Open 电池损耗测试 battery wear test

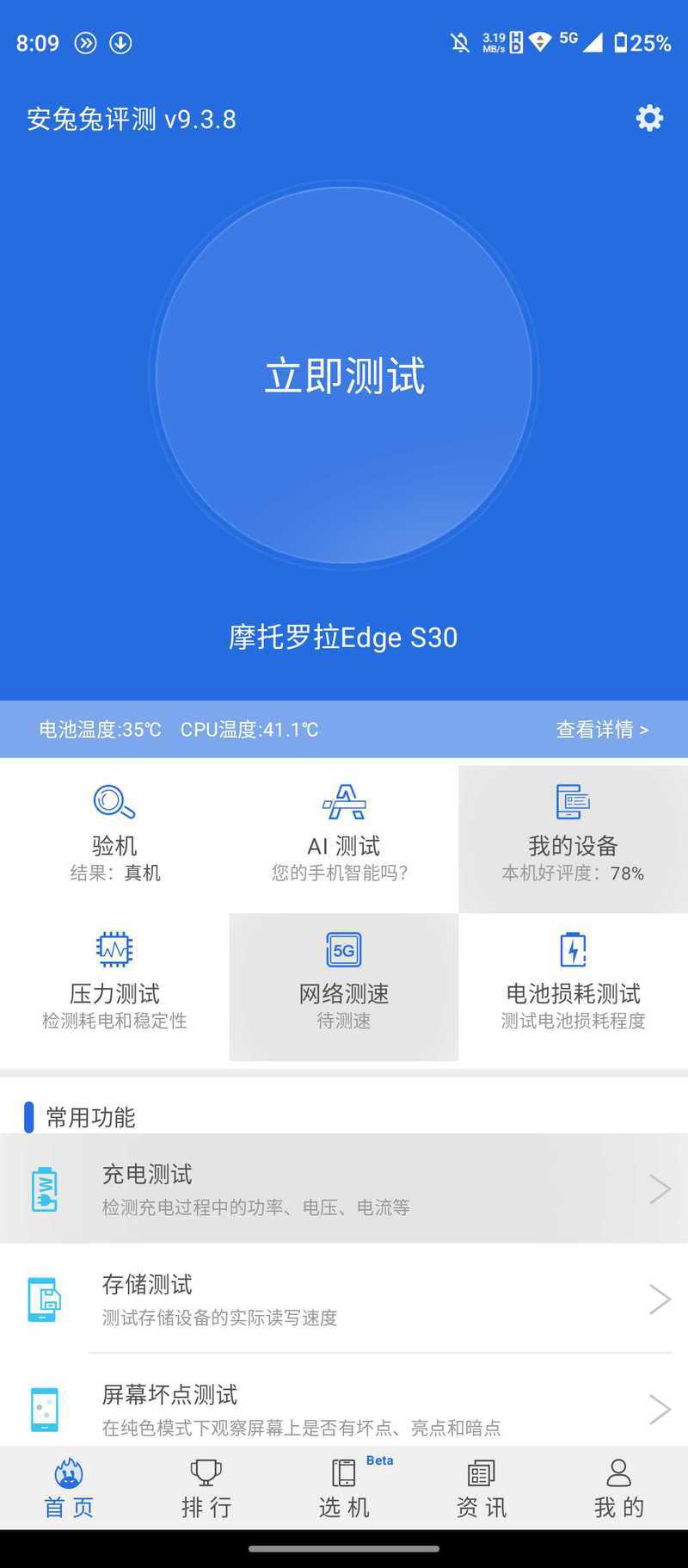coord(573,986)
